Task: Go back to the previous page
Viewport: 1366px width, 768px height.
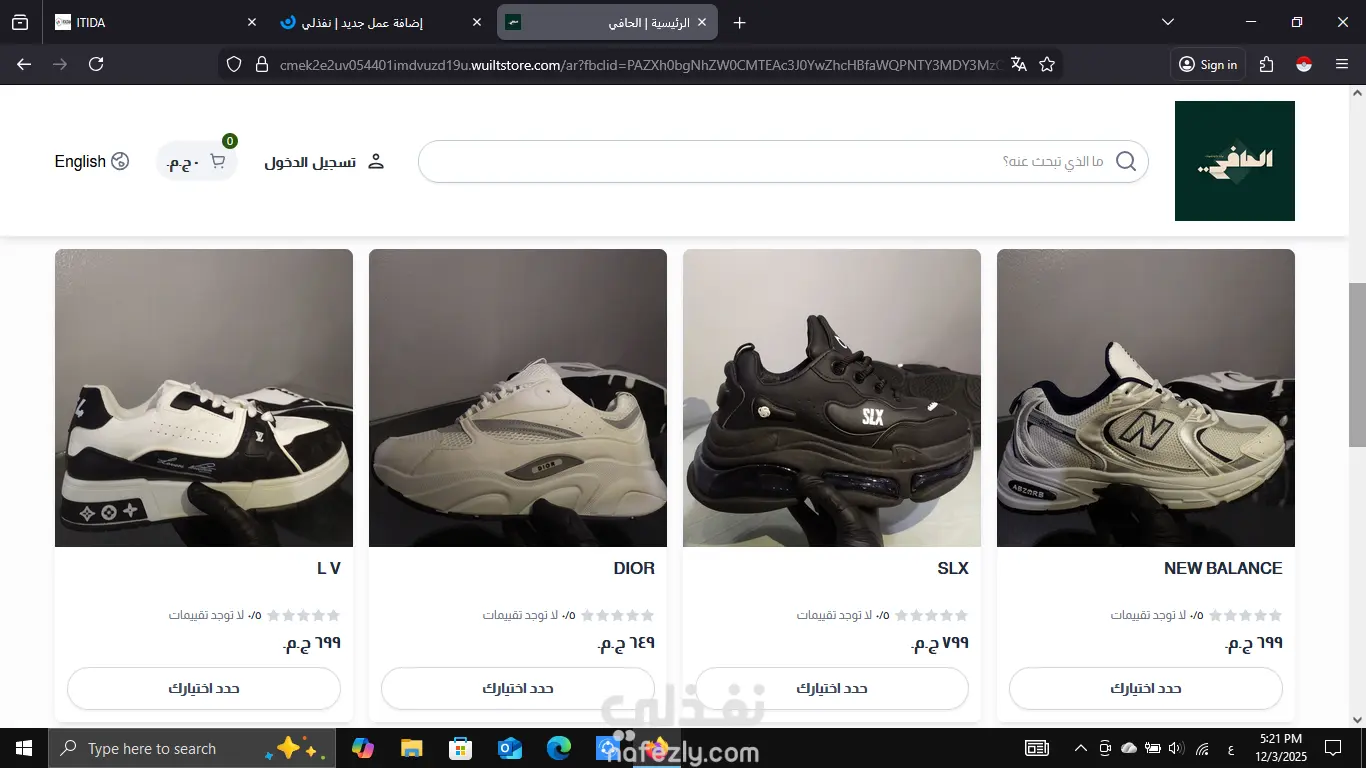Action: (24, 64)
